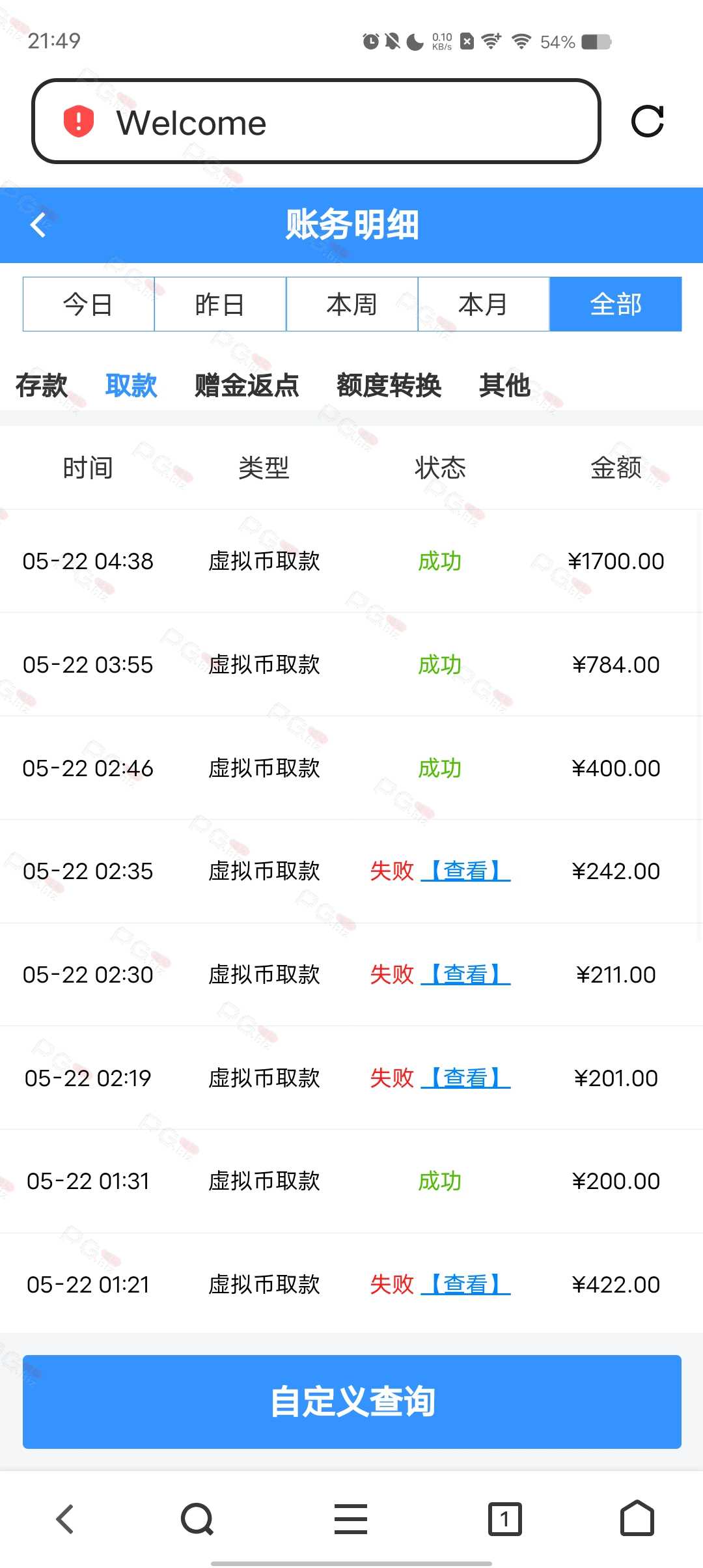Reload the page with the refresh icon

tap(647, 122)
